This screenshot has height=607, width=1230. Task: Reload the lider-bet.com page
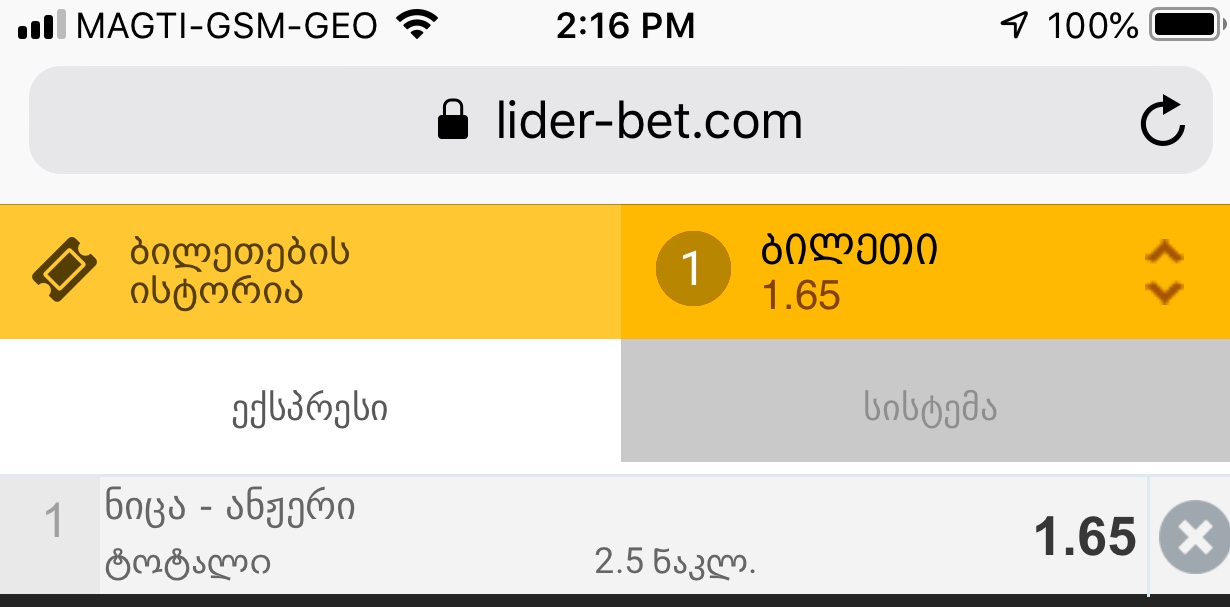(1162, 123)
